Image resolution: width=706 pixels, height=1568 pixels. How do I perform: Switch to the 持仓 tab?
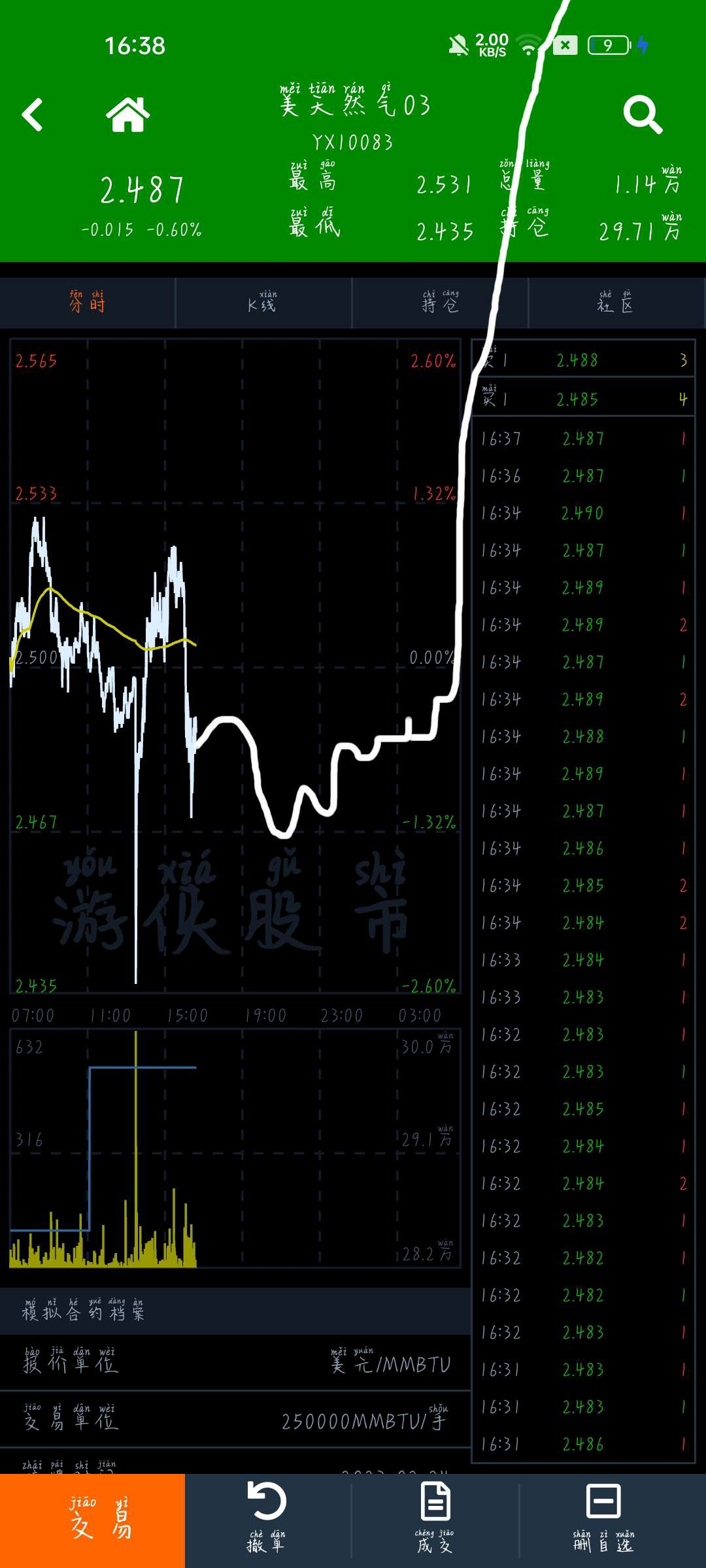click(440, 302)
